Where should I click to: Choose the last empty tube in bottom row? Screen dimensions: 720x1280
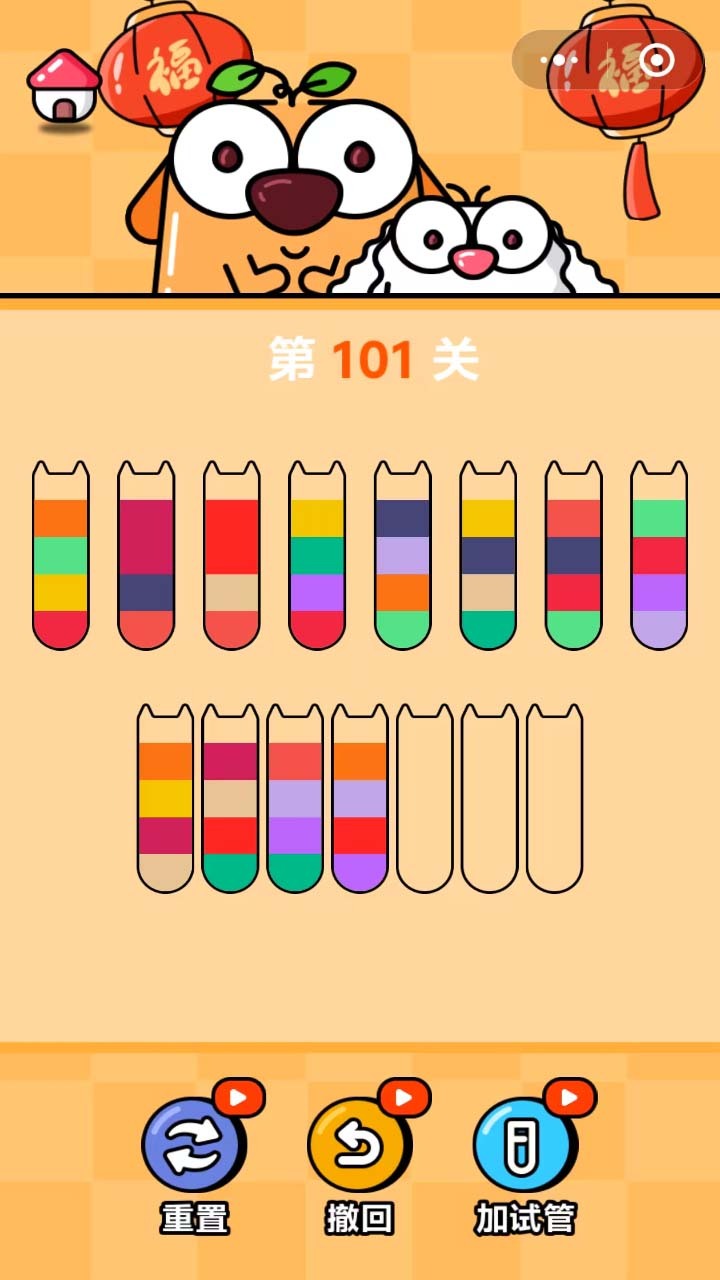554,800
